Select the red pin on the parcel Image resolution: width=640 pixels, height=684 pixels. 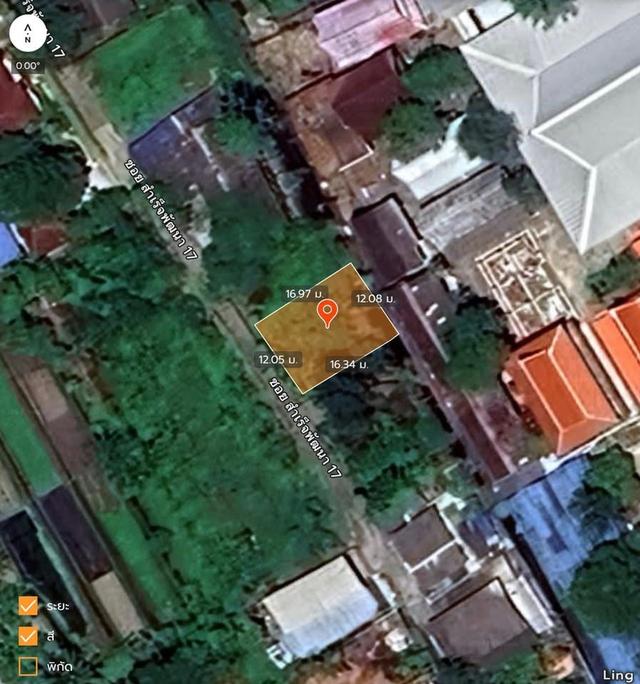tap(326, 312)
